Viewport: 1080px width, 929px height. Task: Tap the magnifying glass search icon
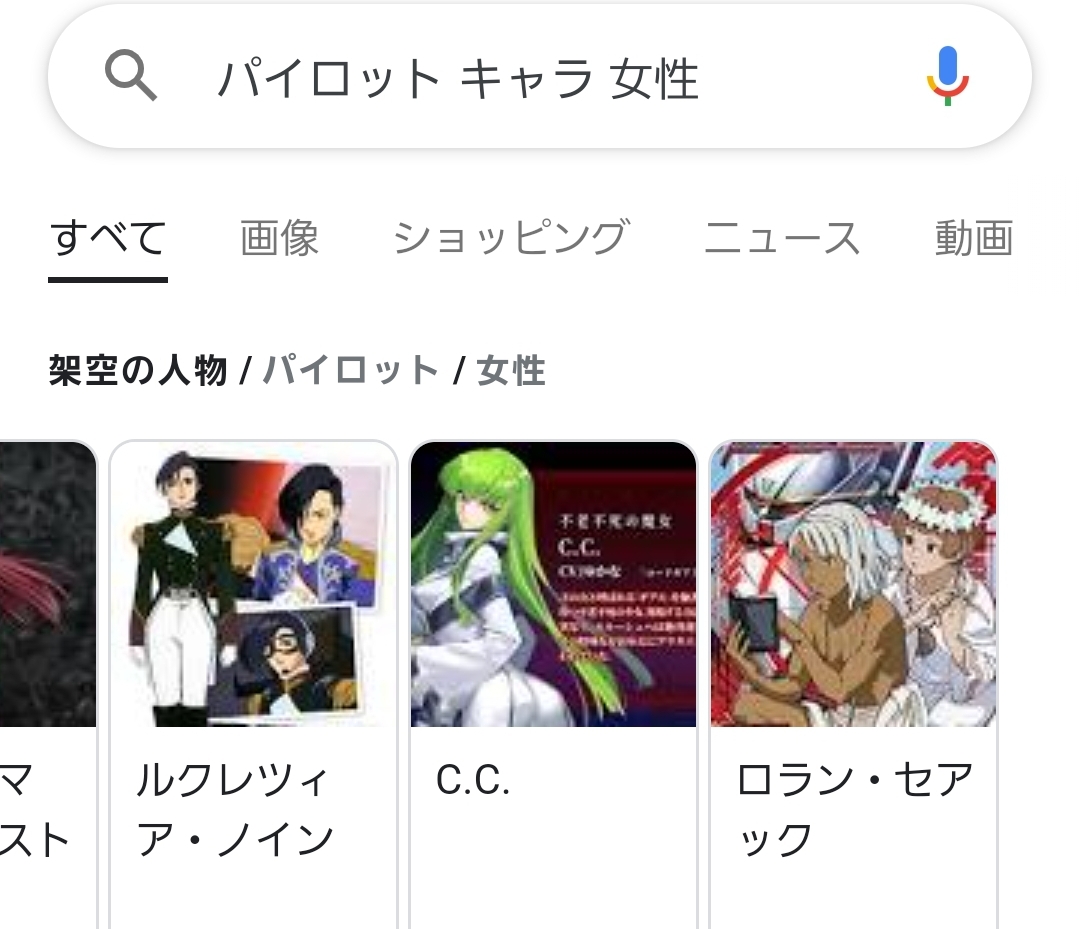coord(131,77)
